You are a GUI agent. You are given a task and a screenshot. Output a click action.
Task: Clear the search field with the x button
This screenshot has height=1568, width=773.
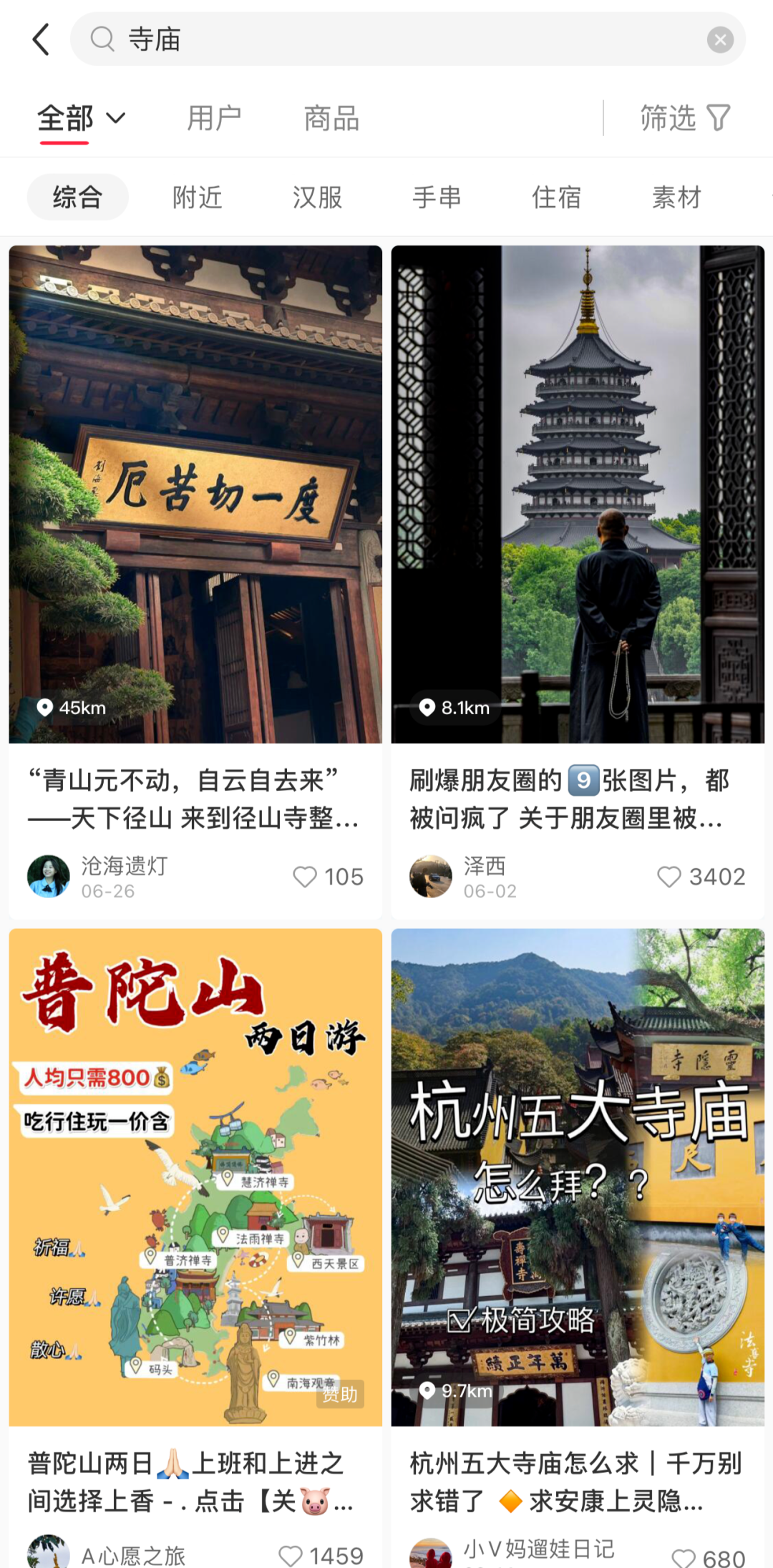(x=720, y=39)
